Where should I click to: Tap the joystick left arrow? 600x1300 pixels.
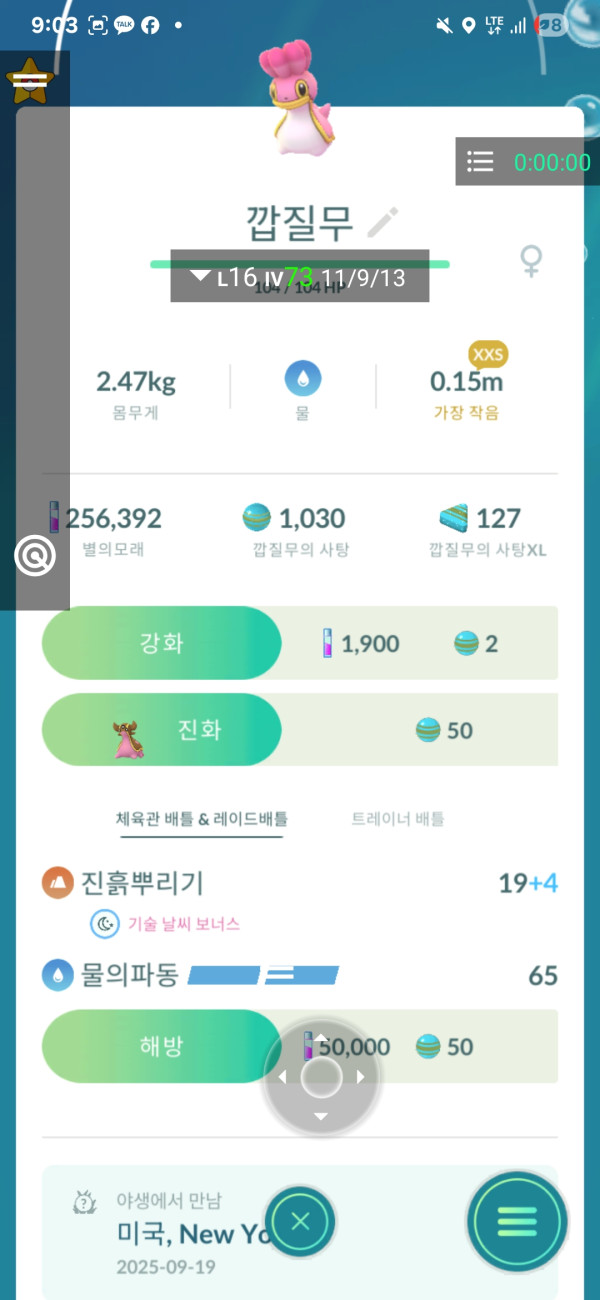[x=281, y=1077]
